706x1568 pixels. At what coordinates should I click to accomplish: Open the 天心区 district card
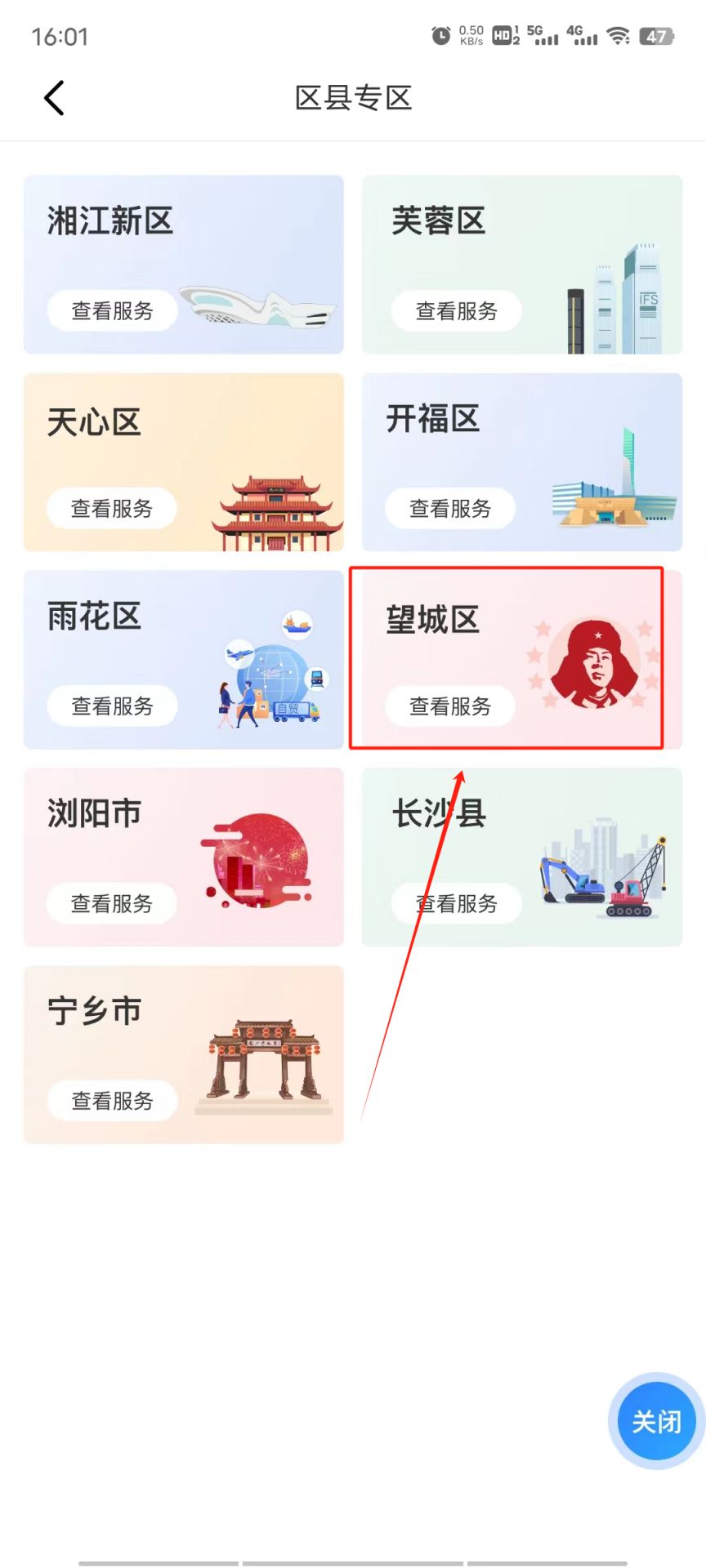coord(183,462)
